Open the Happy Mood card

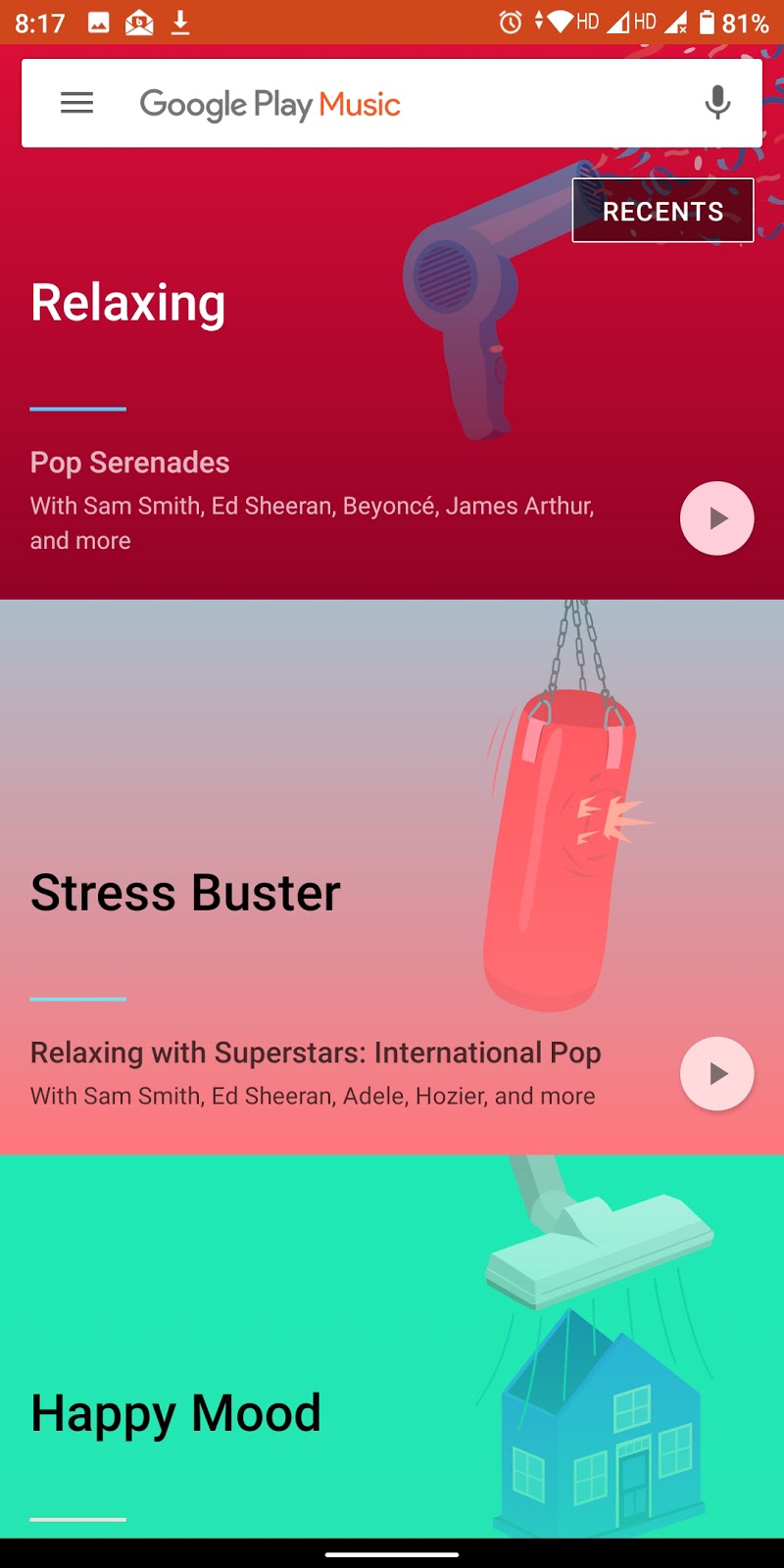[x=176, y=1413]
